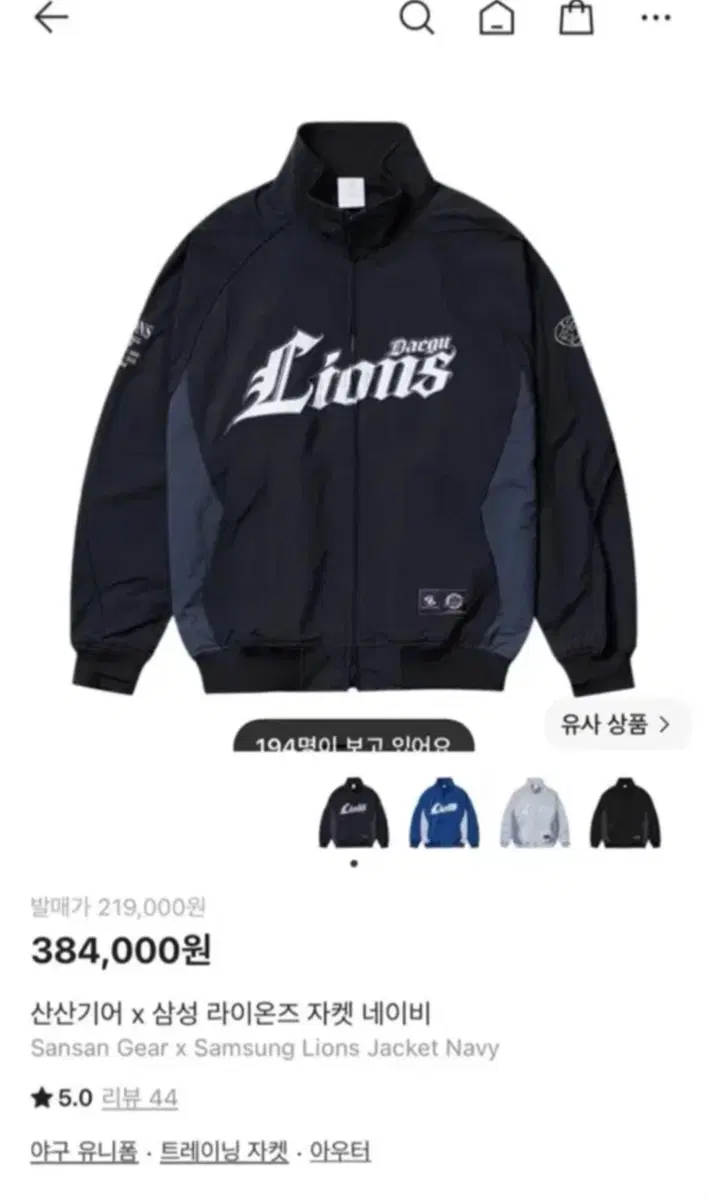The width and height of the screenshot is (708, 1200).
Task: Open the three-dot overflow menu
Action: (x=656, y=18)
